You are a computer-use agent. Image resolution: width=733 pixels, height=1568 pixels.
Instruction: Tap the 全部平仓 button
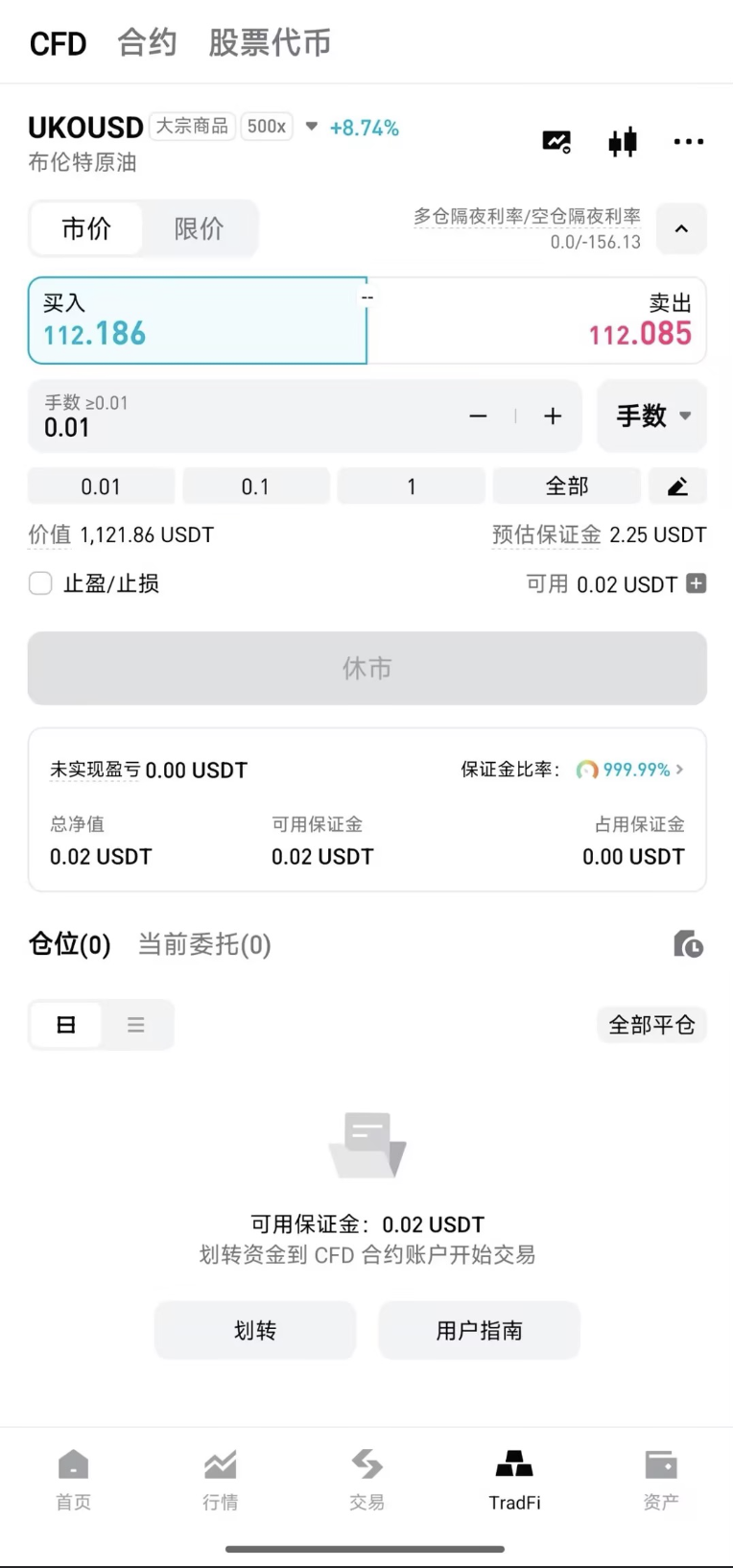click(651, 1025)
